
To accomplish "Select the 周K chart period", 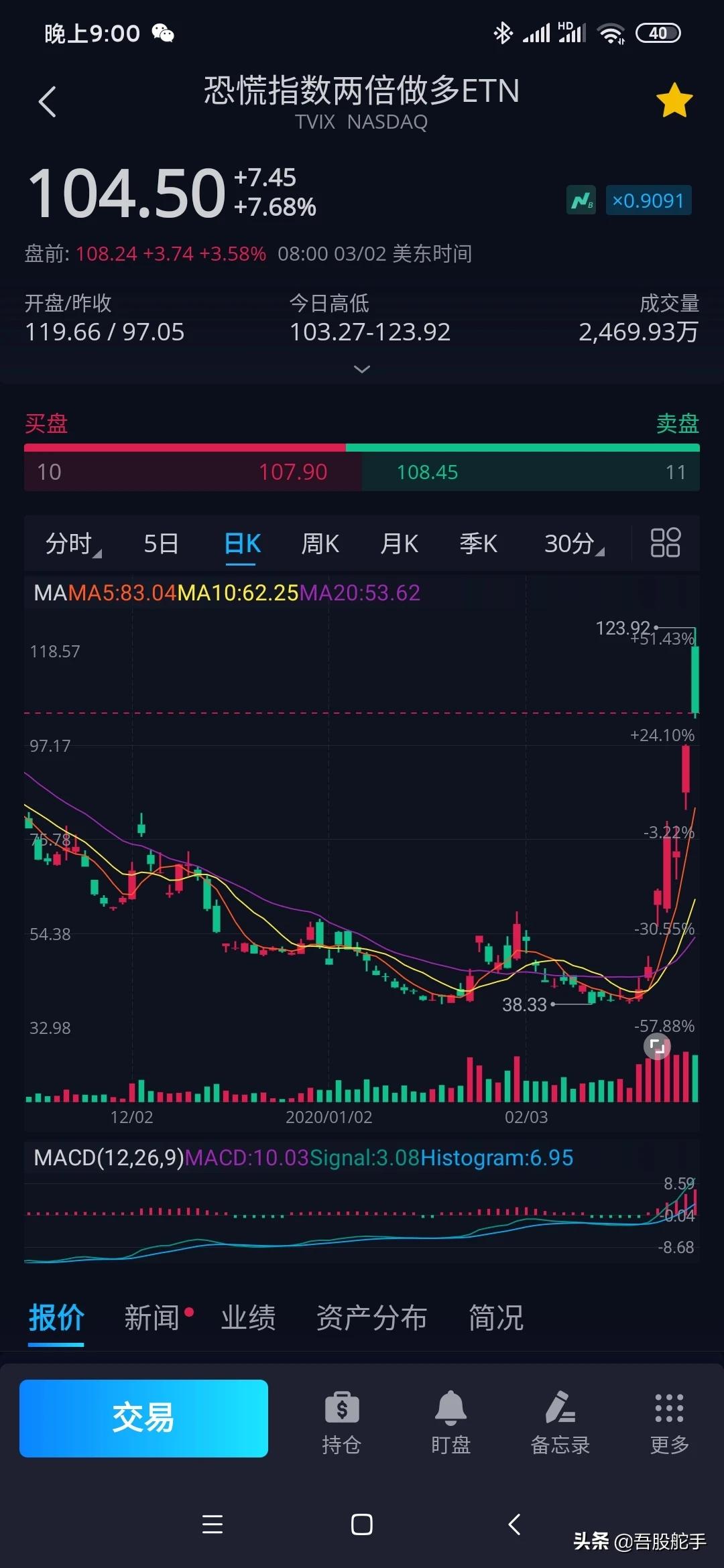I will (320, 543).
